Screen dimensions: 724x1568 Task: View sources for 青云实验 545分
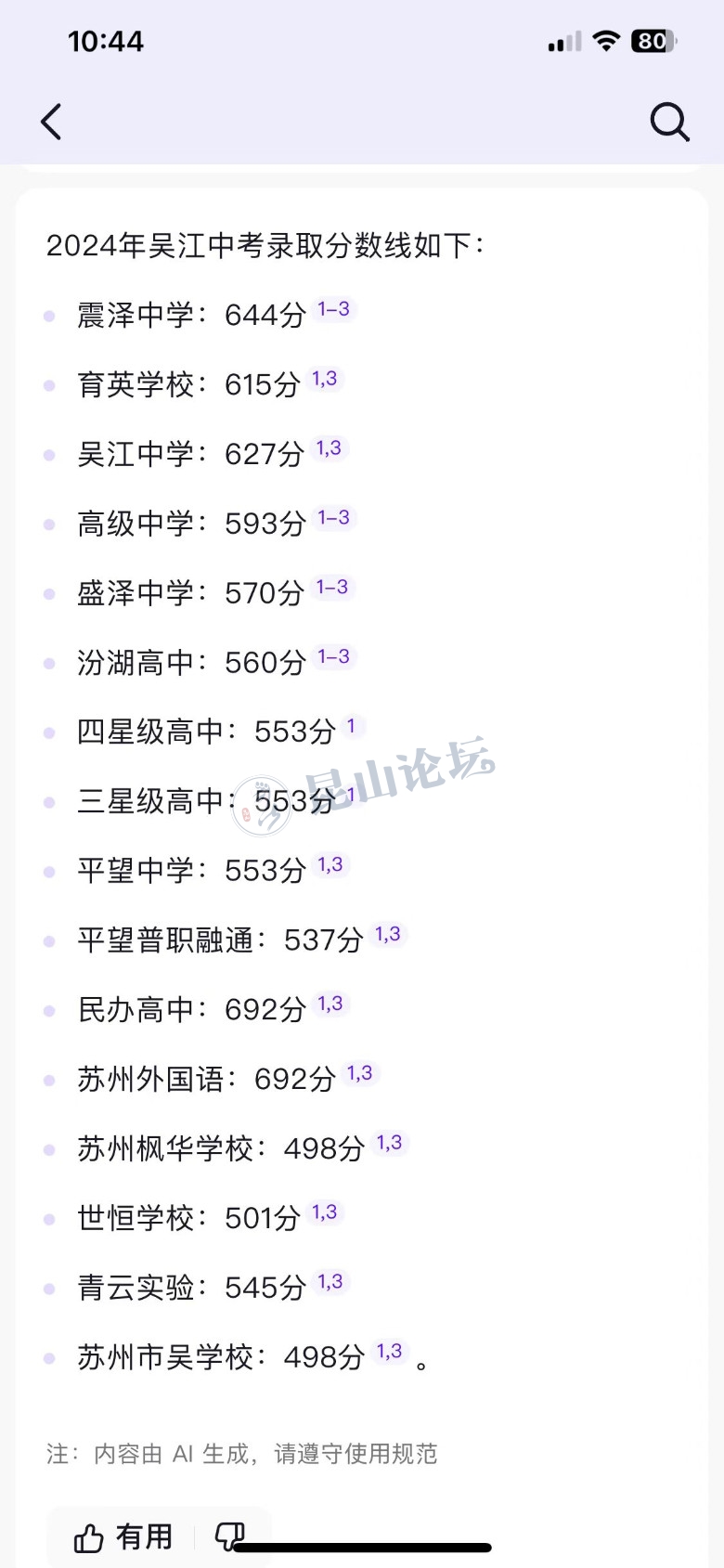point(330,1283)
